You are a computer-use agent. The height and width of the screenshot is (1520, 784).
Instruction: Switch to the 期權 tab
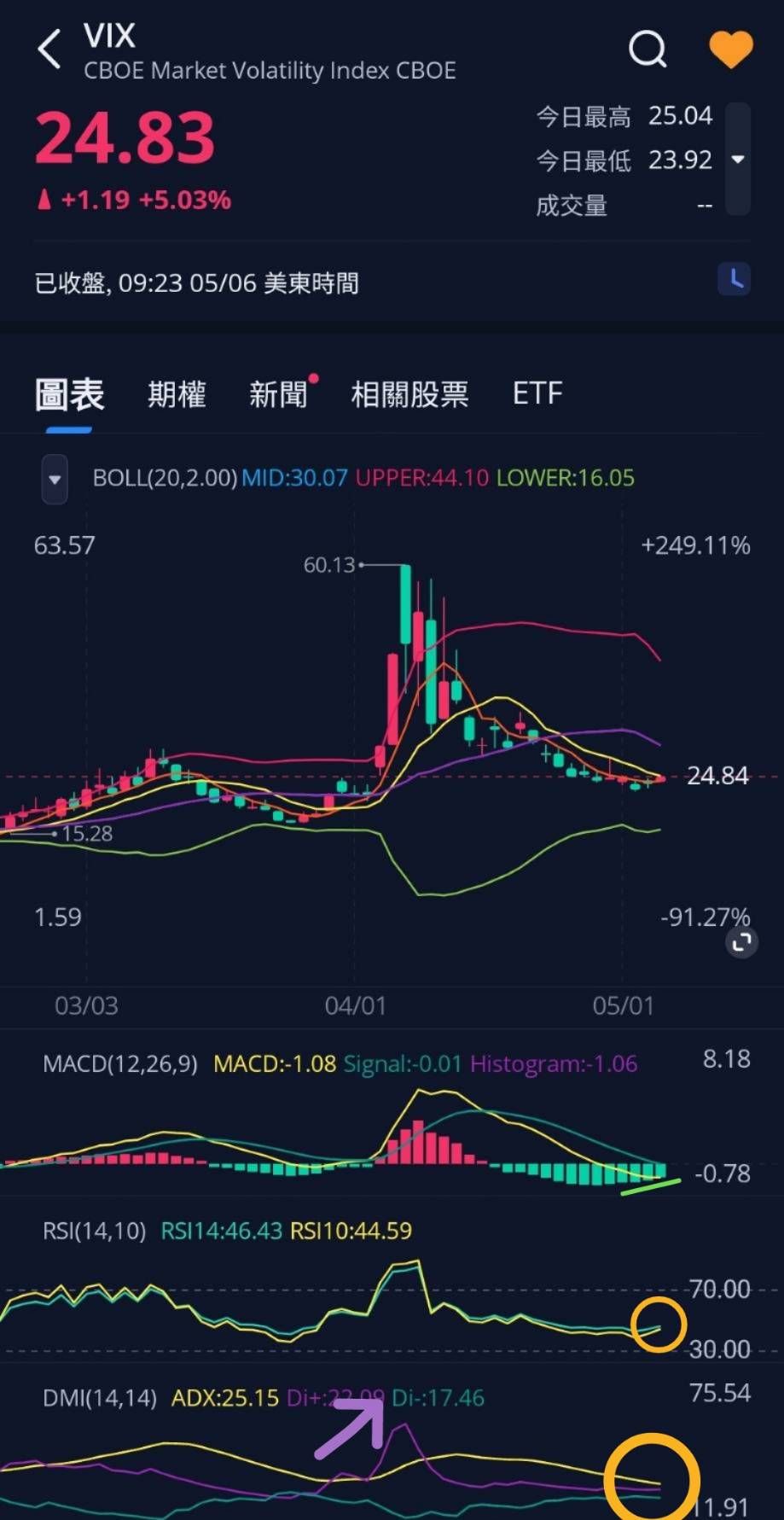click(x=177, y=394)
